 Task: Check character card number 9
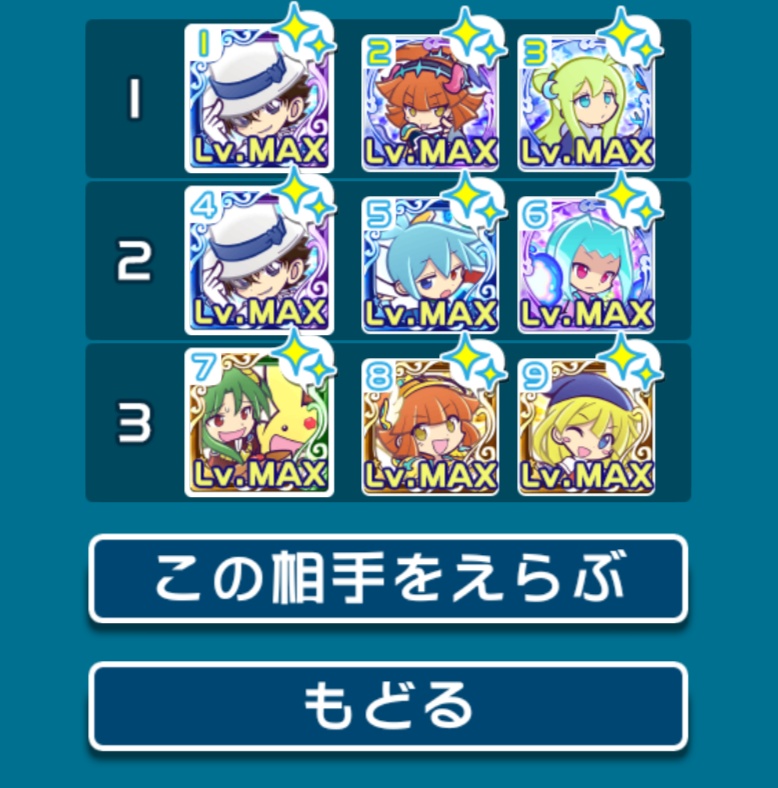[x=587, y=424]
